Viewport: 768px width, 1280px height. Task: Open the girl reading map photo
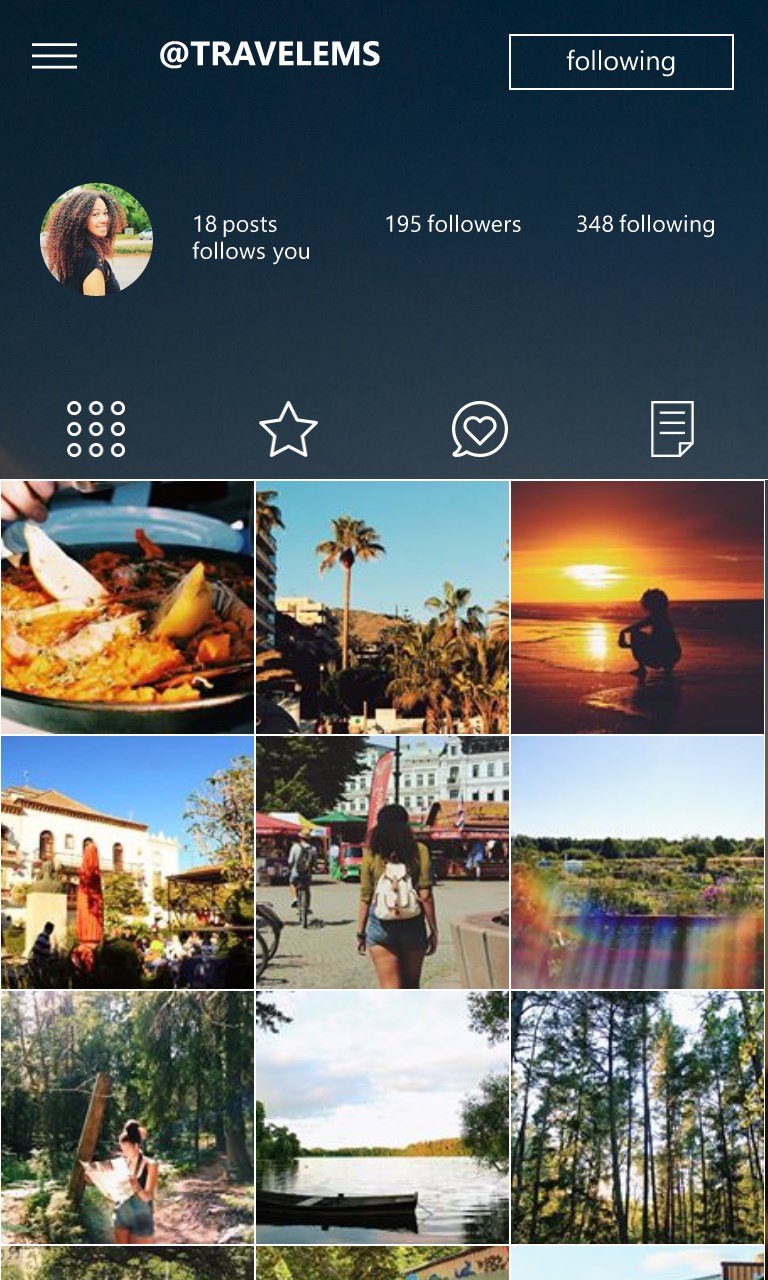pos(127,1117)
